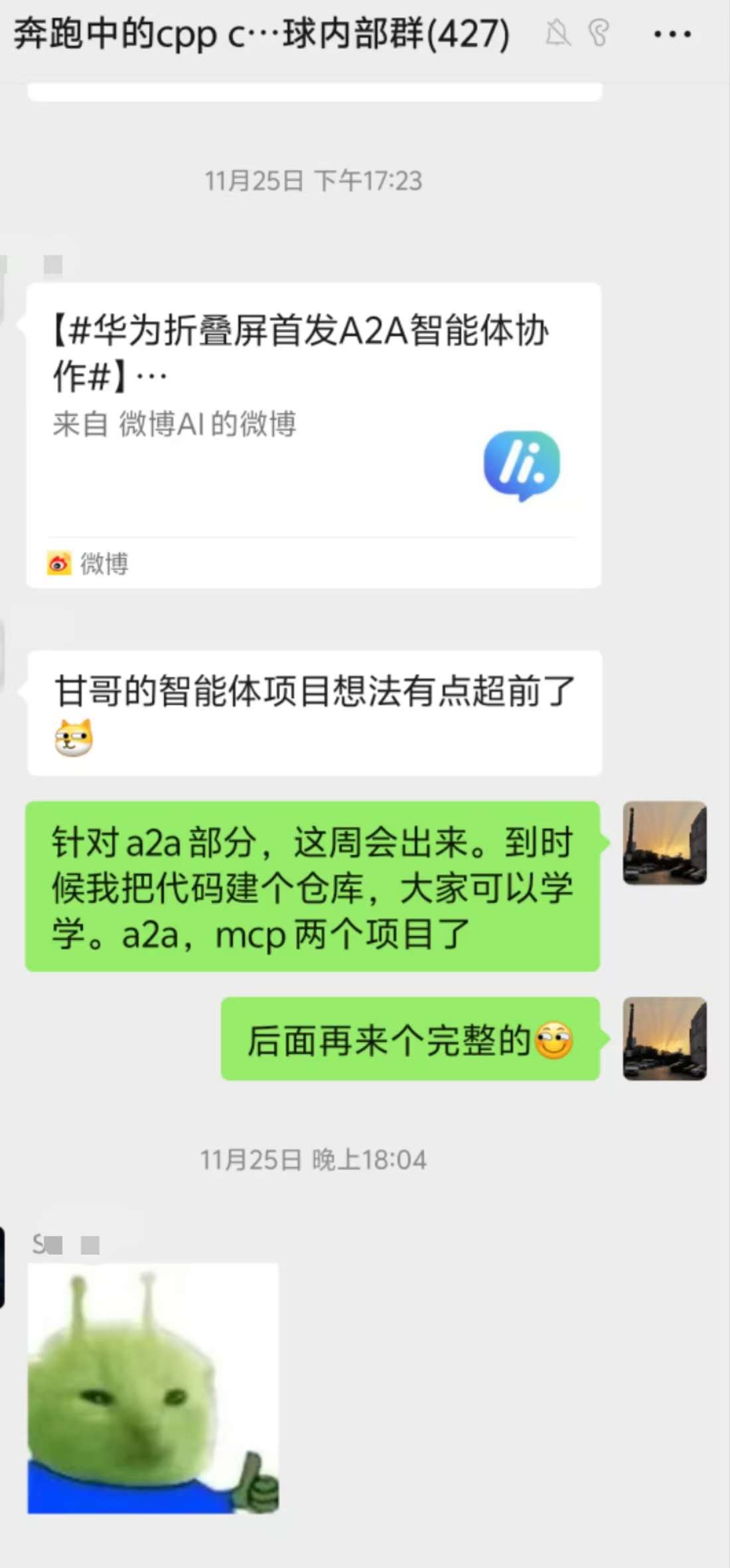Open the green cat thumbs-up sticker
The height and width of the screenshot is (1568, 730).
pyautogui.click(x=153, y=1388)
